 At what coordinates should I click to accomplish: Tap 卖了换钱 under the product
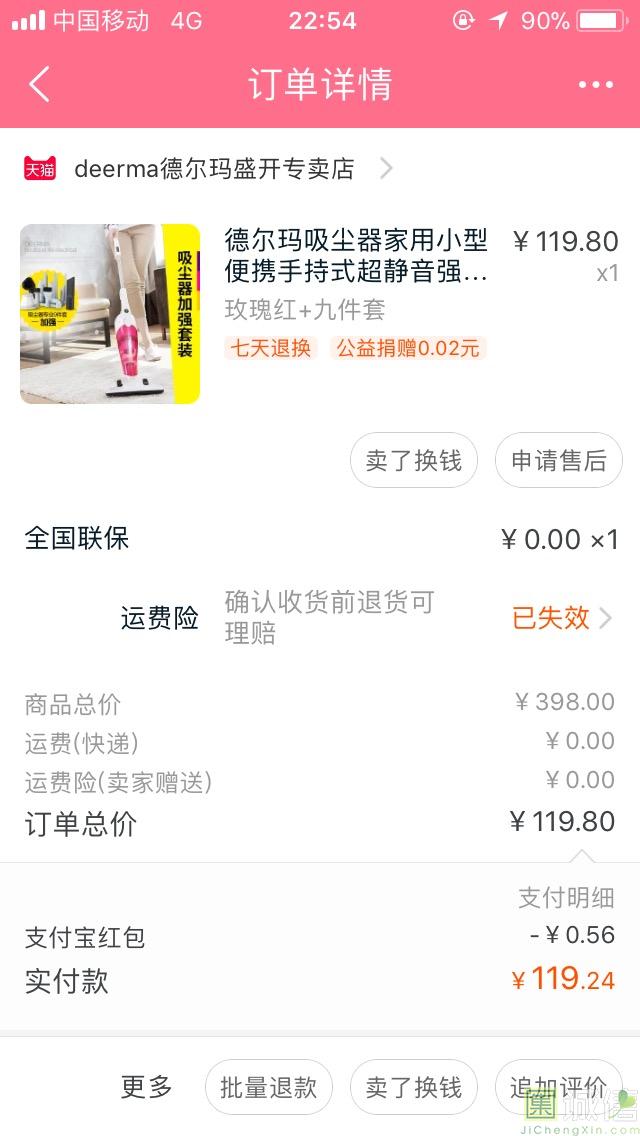click(413, 461)
